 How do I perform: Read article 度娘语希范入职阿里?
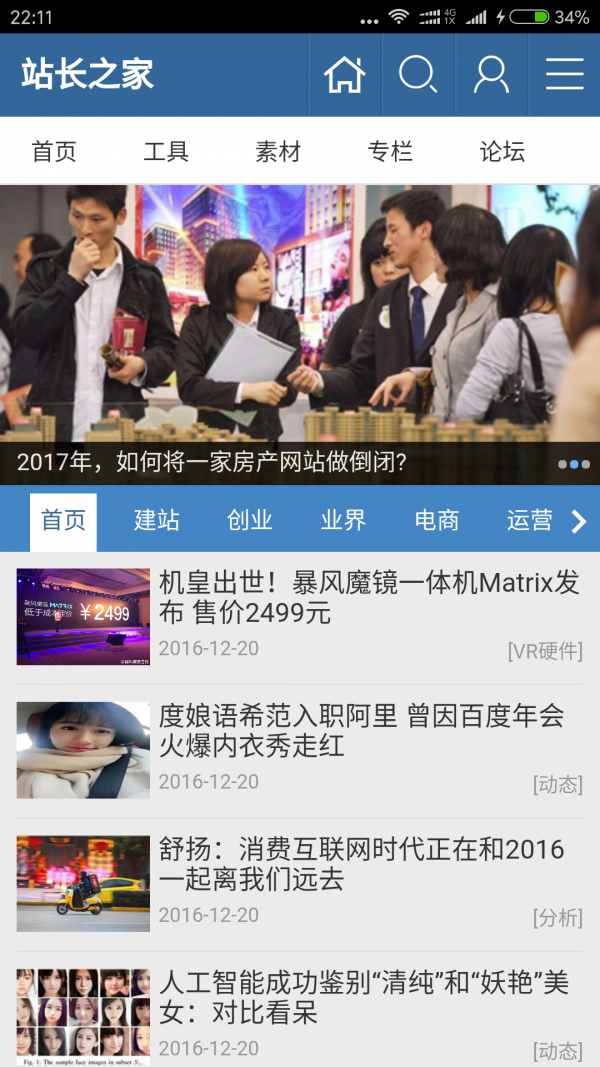pyautogui.click(x=360, y=730)
